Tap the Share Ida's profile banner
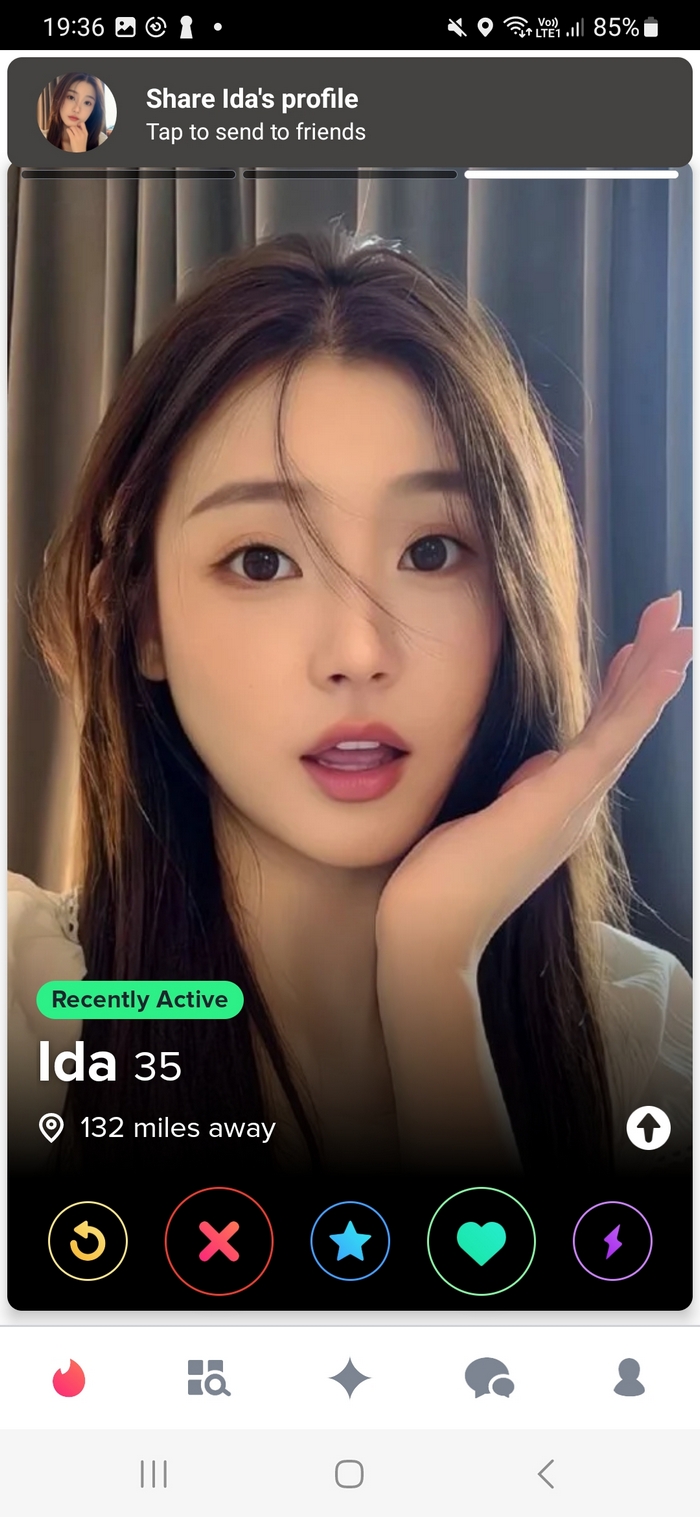This screenshot has height=1517, width=700. click(x=350, y=114)
